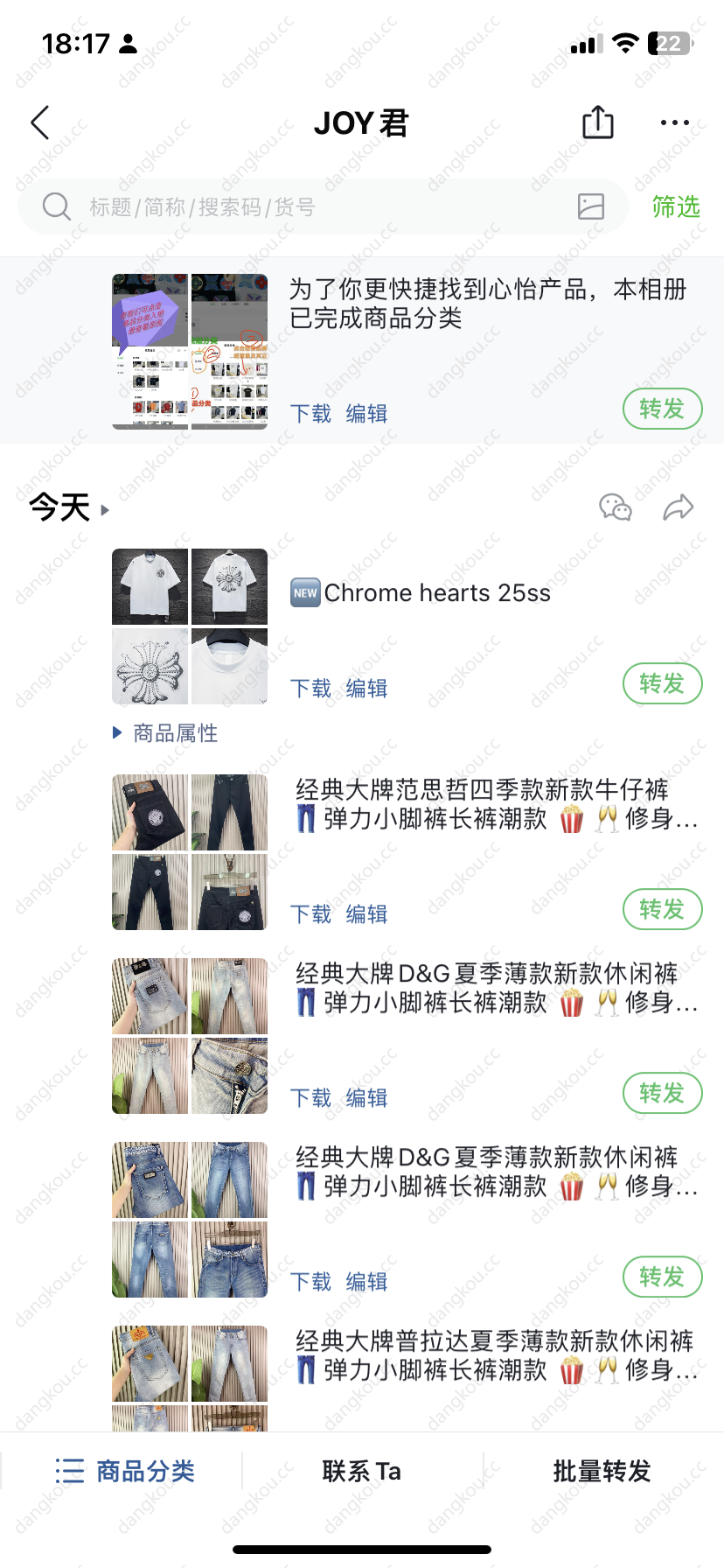Image resolution: width=724 pixels, height=1568 pixels.
Task: Tap the forward arrow icon beside 今天
Action: [679, 507]
